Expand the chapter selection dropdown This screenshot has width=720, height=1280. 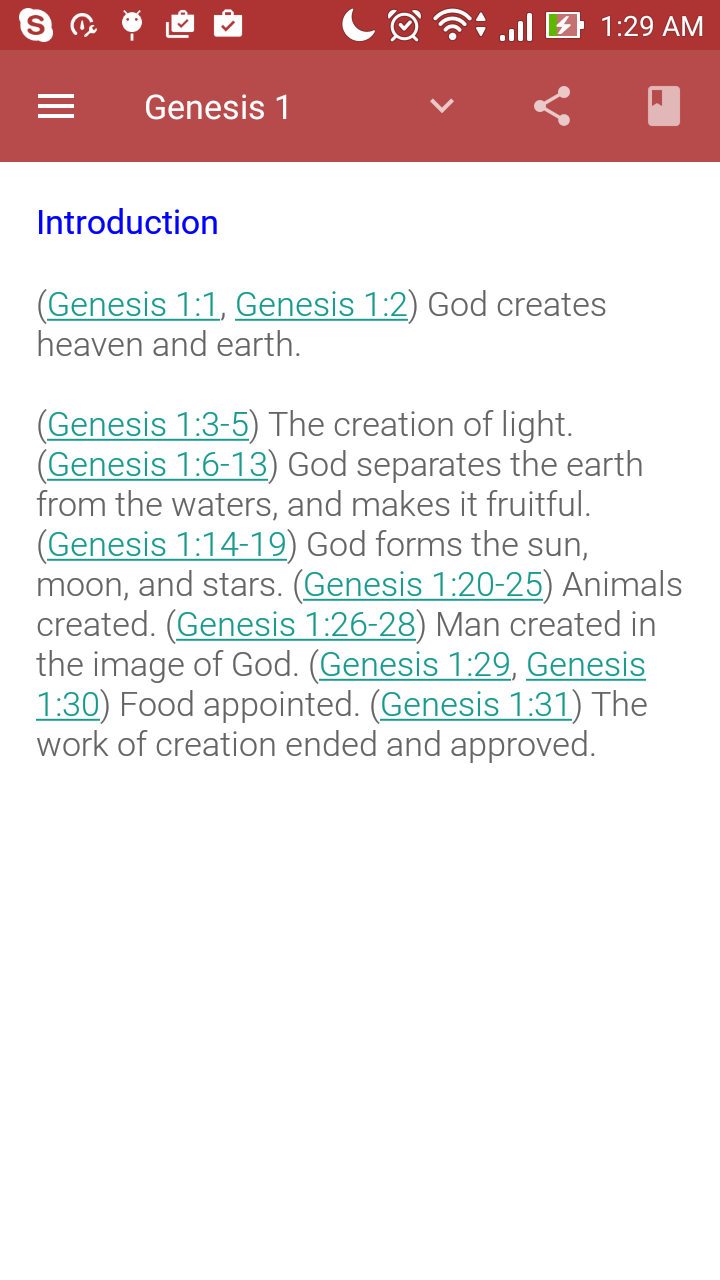pos(442,106)
